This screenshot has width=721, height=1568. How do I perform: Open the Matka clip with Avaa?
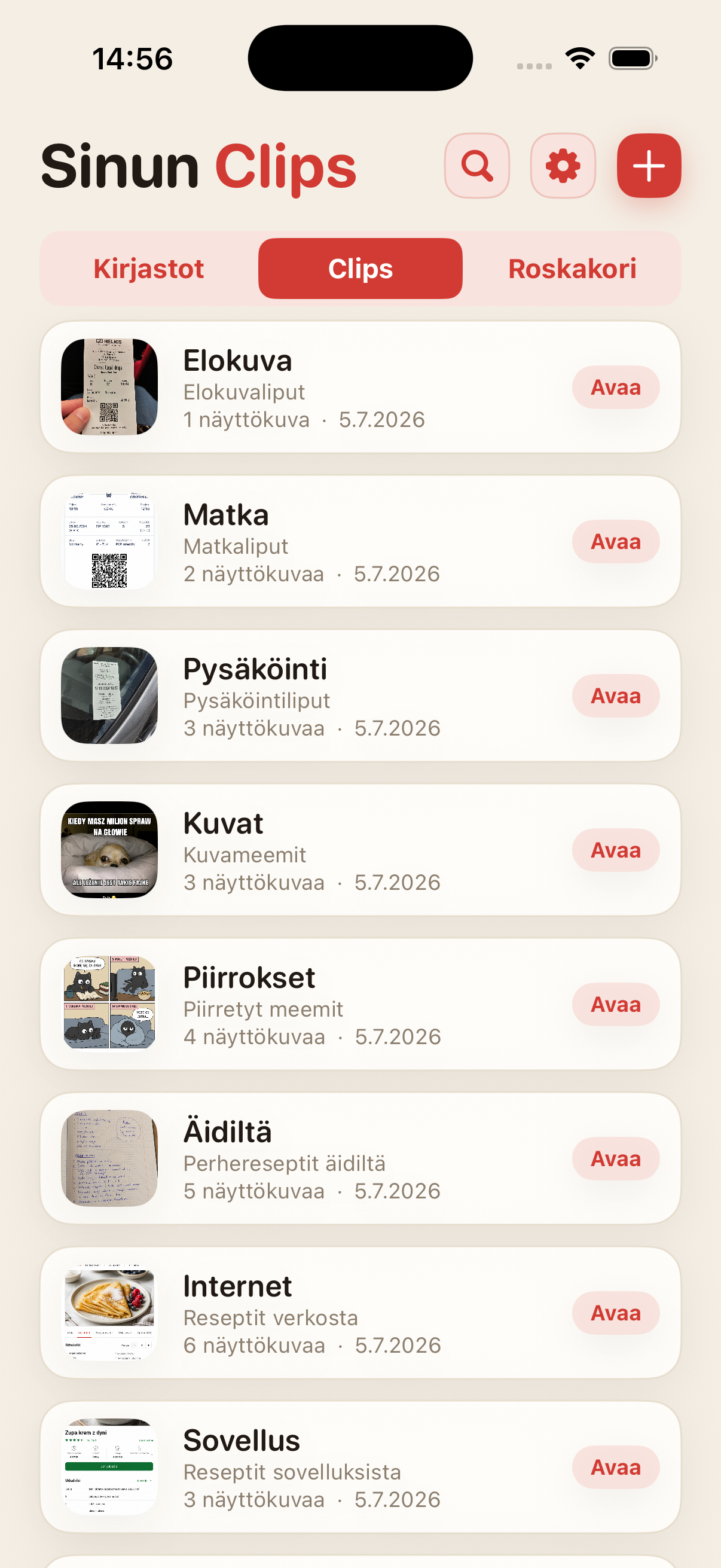click(x=616, y=541)
